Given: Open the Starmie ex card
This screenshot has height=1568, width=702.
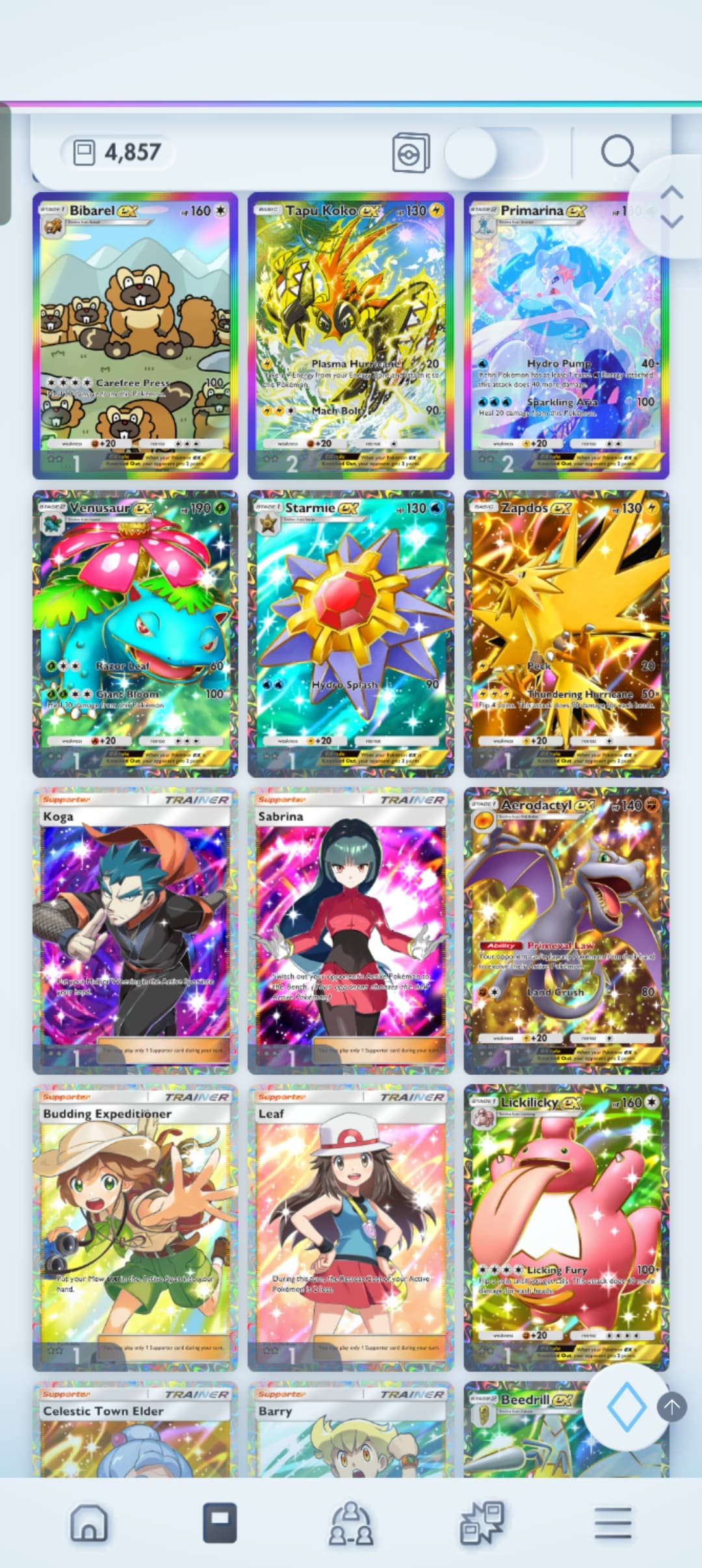Looking at the screenshot, I should 351,633.
